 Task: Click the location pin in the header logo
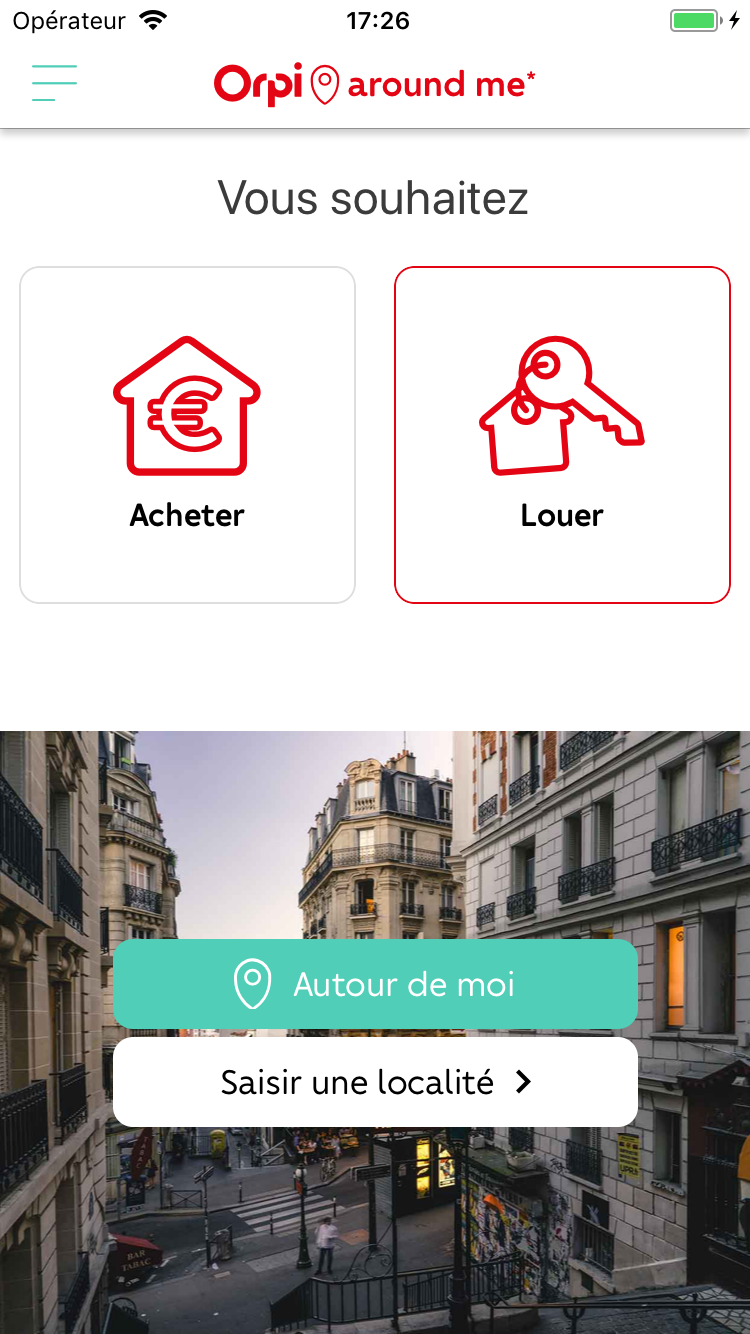click(323, 84)
